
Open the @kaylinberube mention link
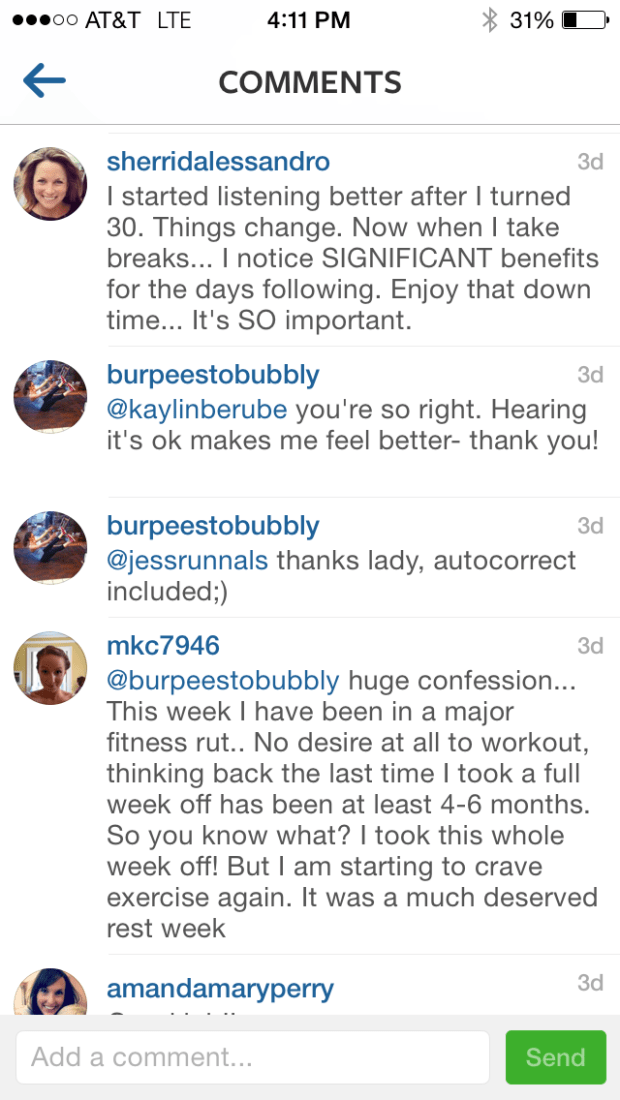(197, 410)
